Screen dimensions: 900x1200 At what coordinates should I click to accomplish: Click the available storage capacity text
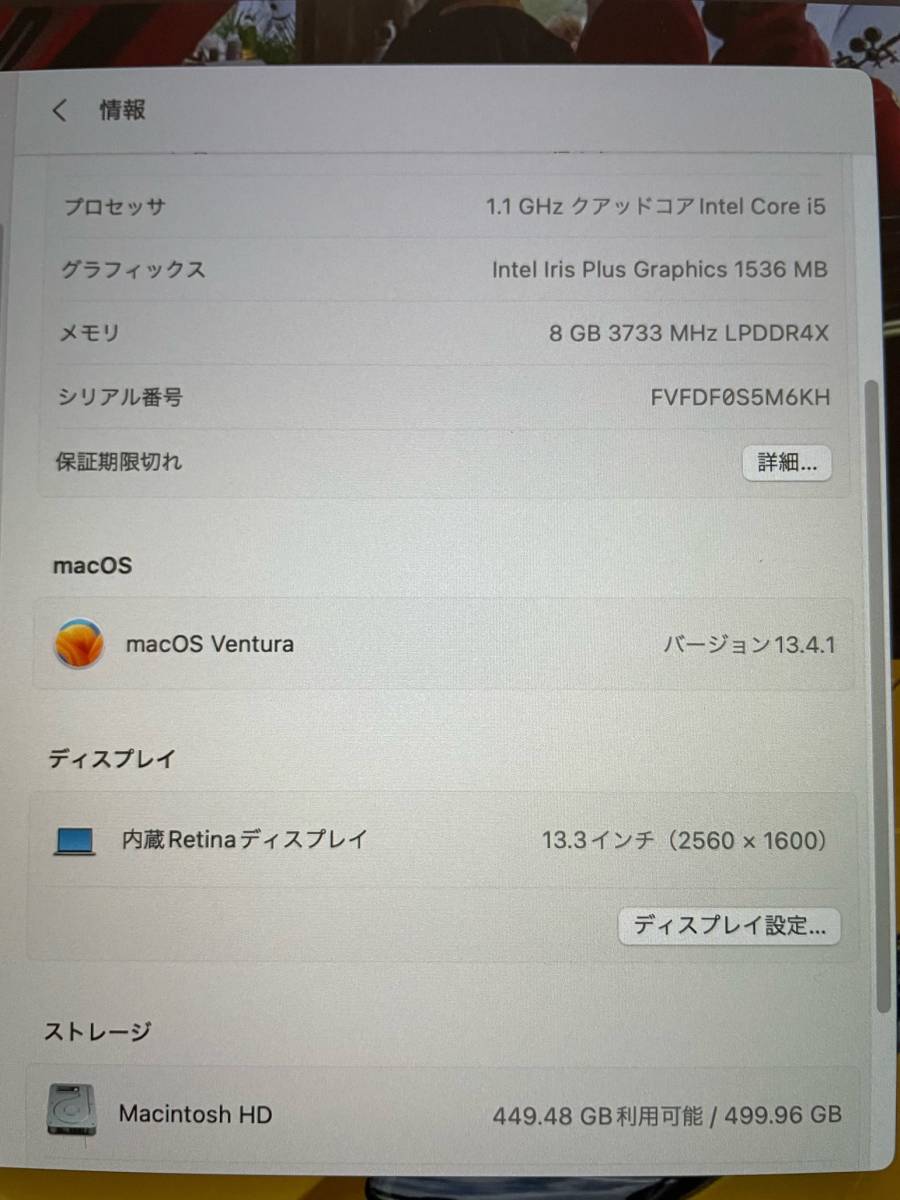pyautogui.click(x=666, y=1113)
